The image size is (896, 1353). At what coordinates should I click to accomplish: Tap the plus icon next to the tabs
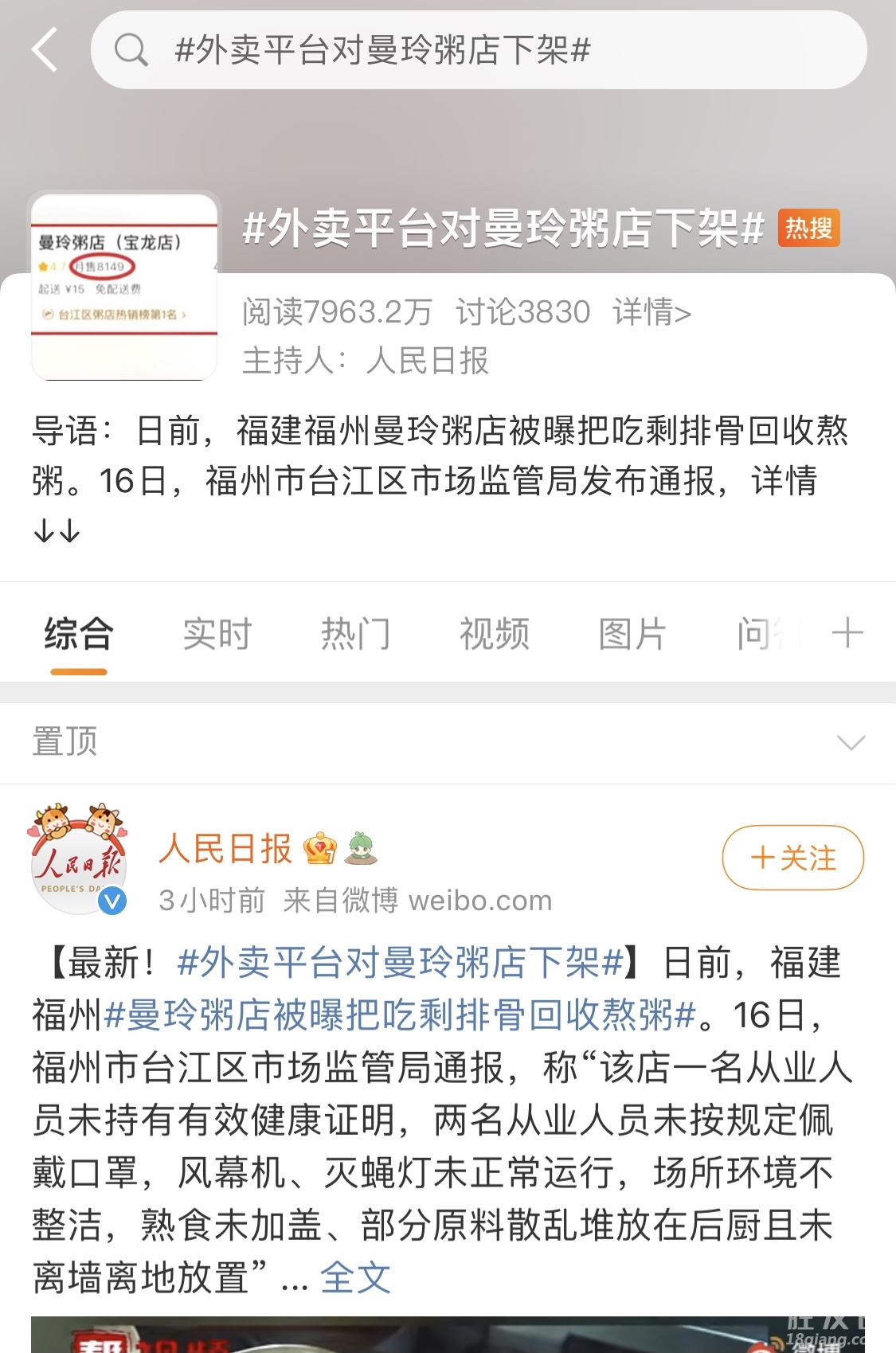(x=847, y=634)
